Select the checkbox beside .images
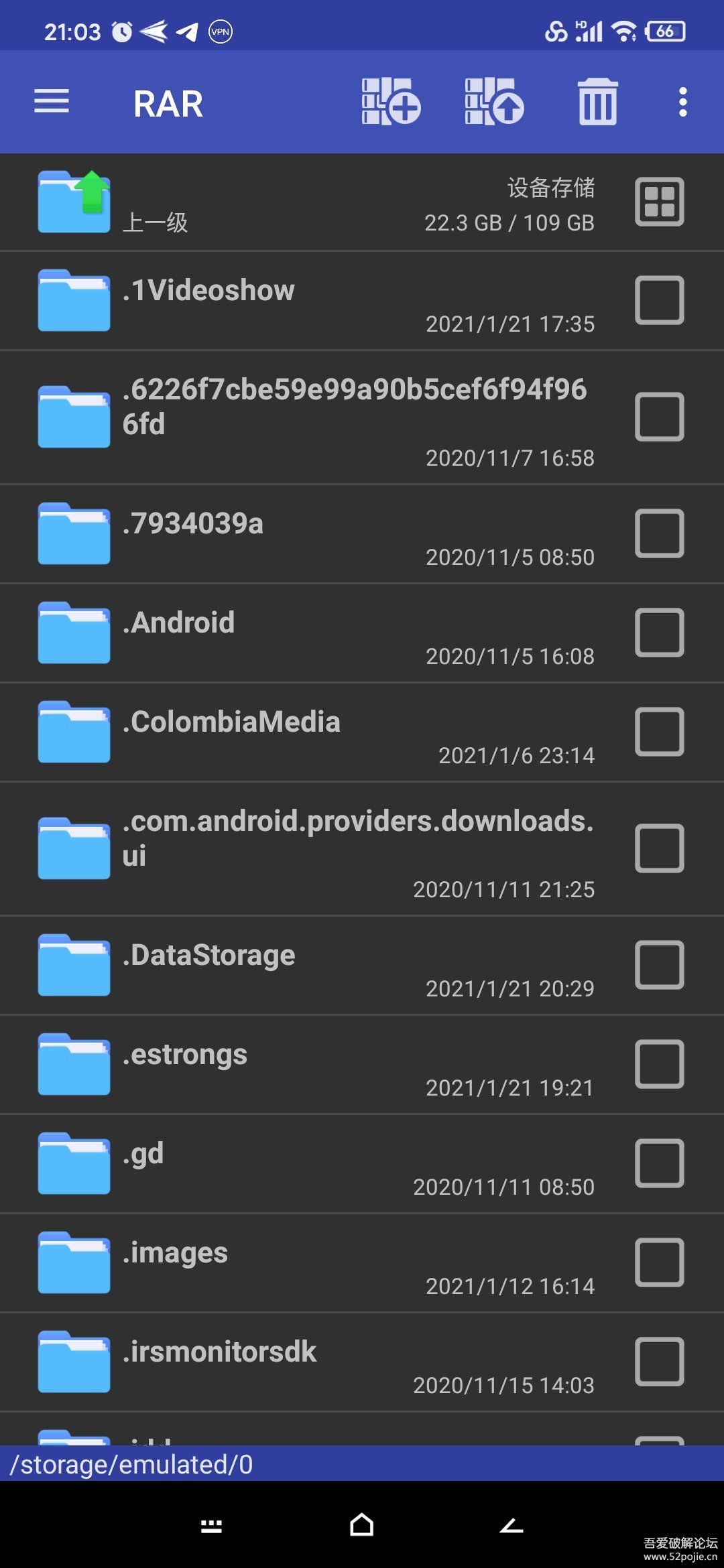 click(x=659, y=1262)
